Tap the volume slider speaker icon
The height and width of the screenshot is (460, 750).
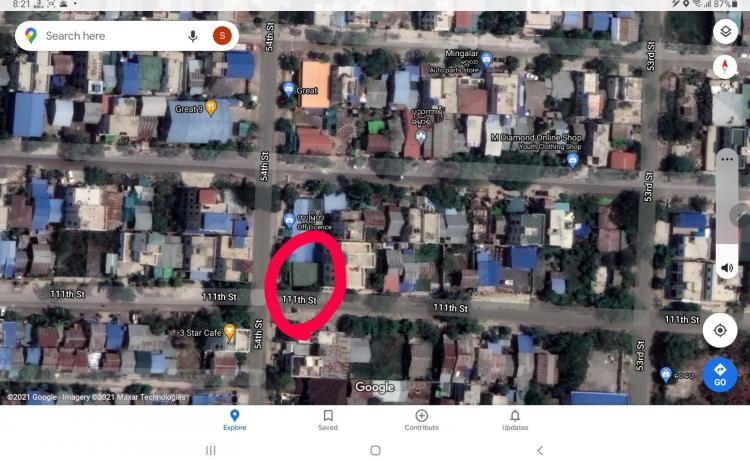(x=726, y=268)
